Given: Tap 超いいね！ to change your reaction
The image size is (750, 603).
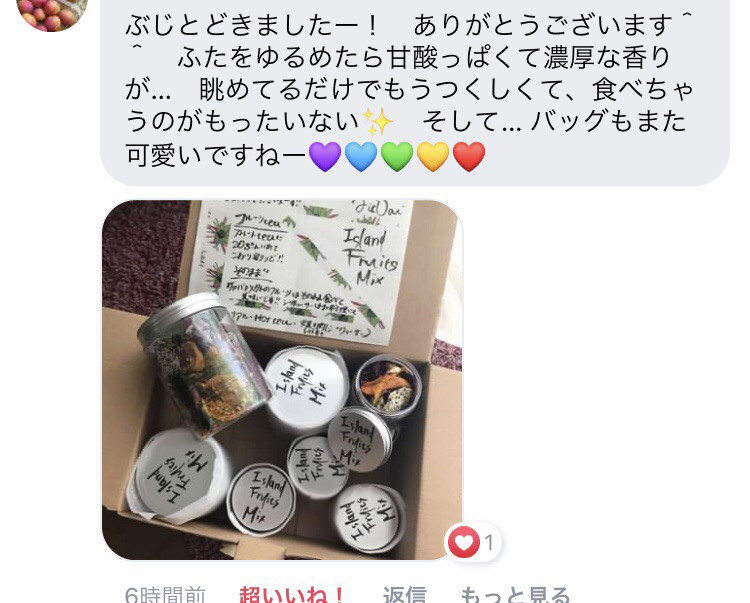Looking at the screenshot, I should tap(293, 594).
